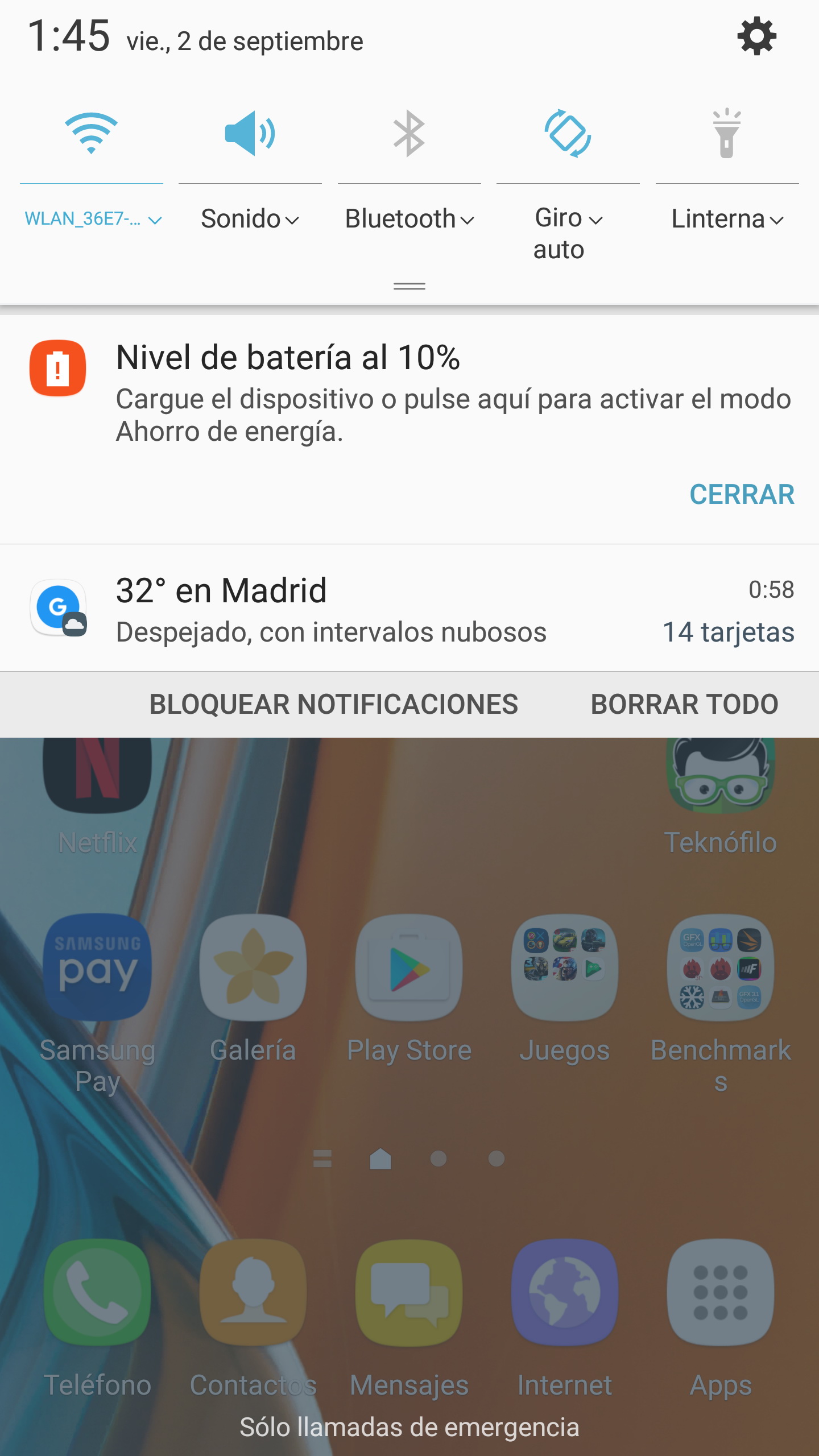Disable Giro auto rotation toggle

(568, 134)
